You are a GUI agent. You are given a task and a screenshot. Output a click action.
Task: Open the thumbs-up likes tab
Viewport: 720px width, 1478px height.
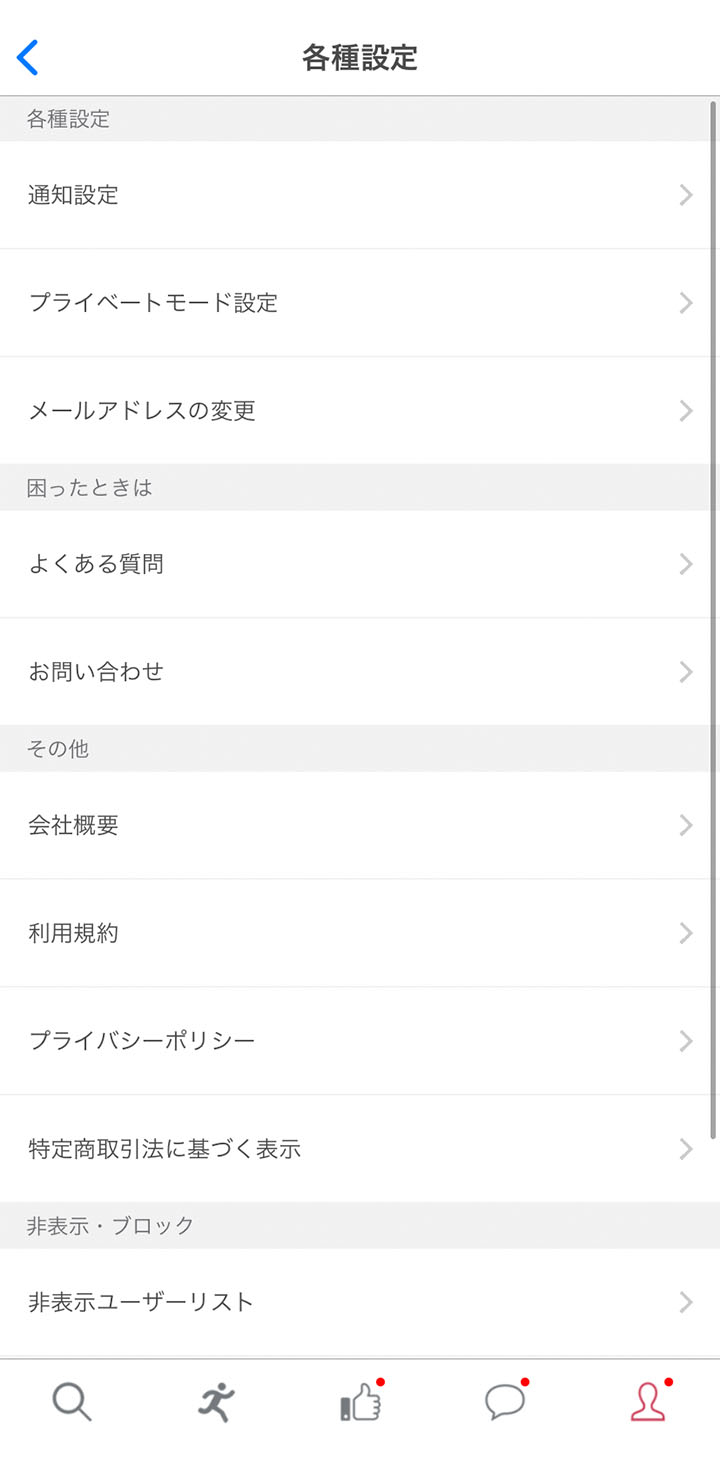point(361,1402)
